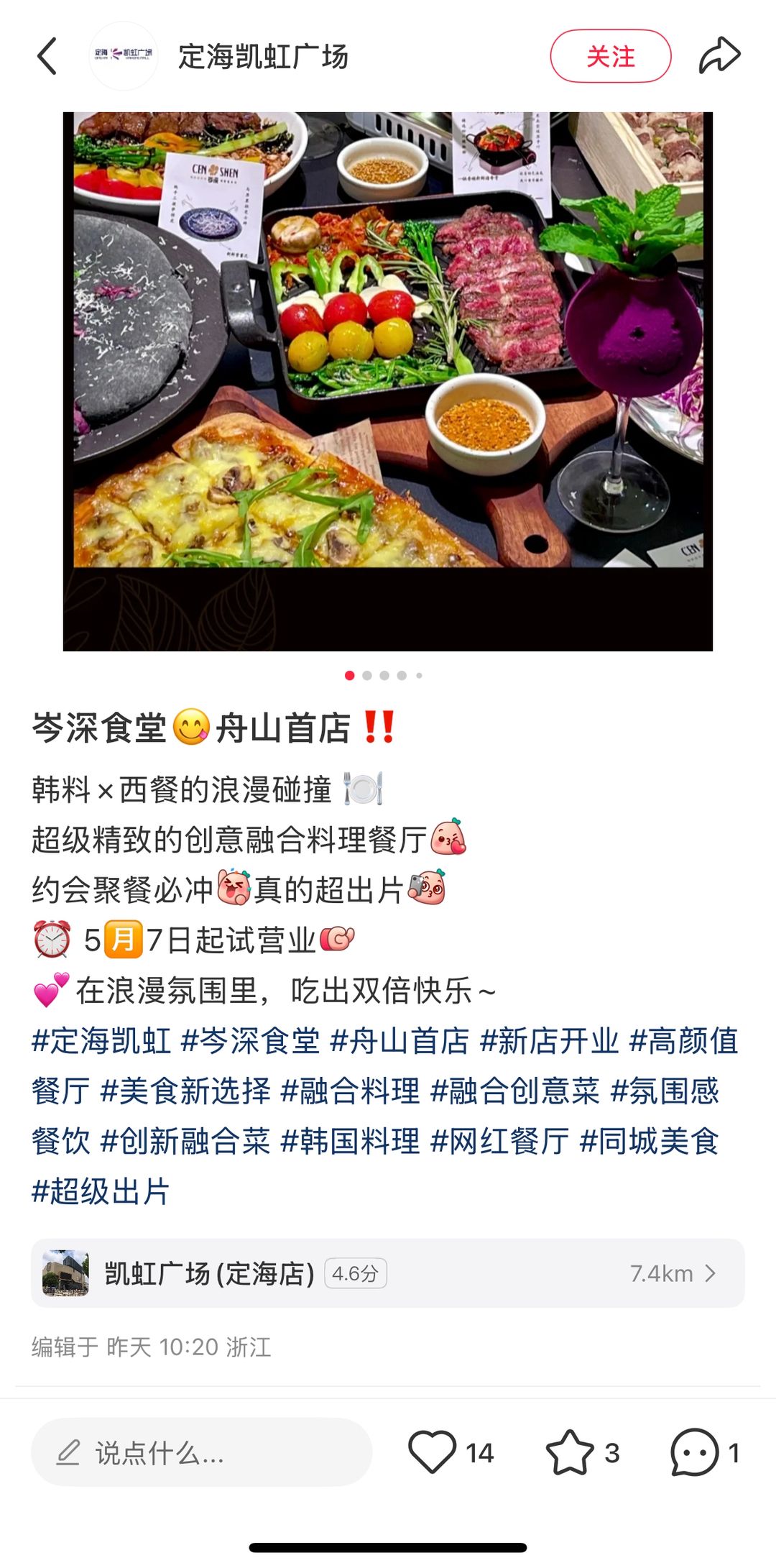Open the #韩国料理 hashtag
Viewport: 776px width, 1568px height.
(350, 1141)
